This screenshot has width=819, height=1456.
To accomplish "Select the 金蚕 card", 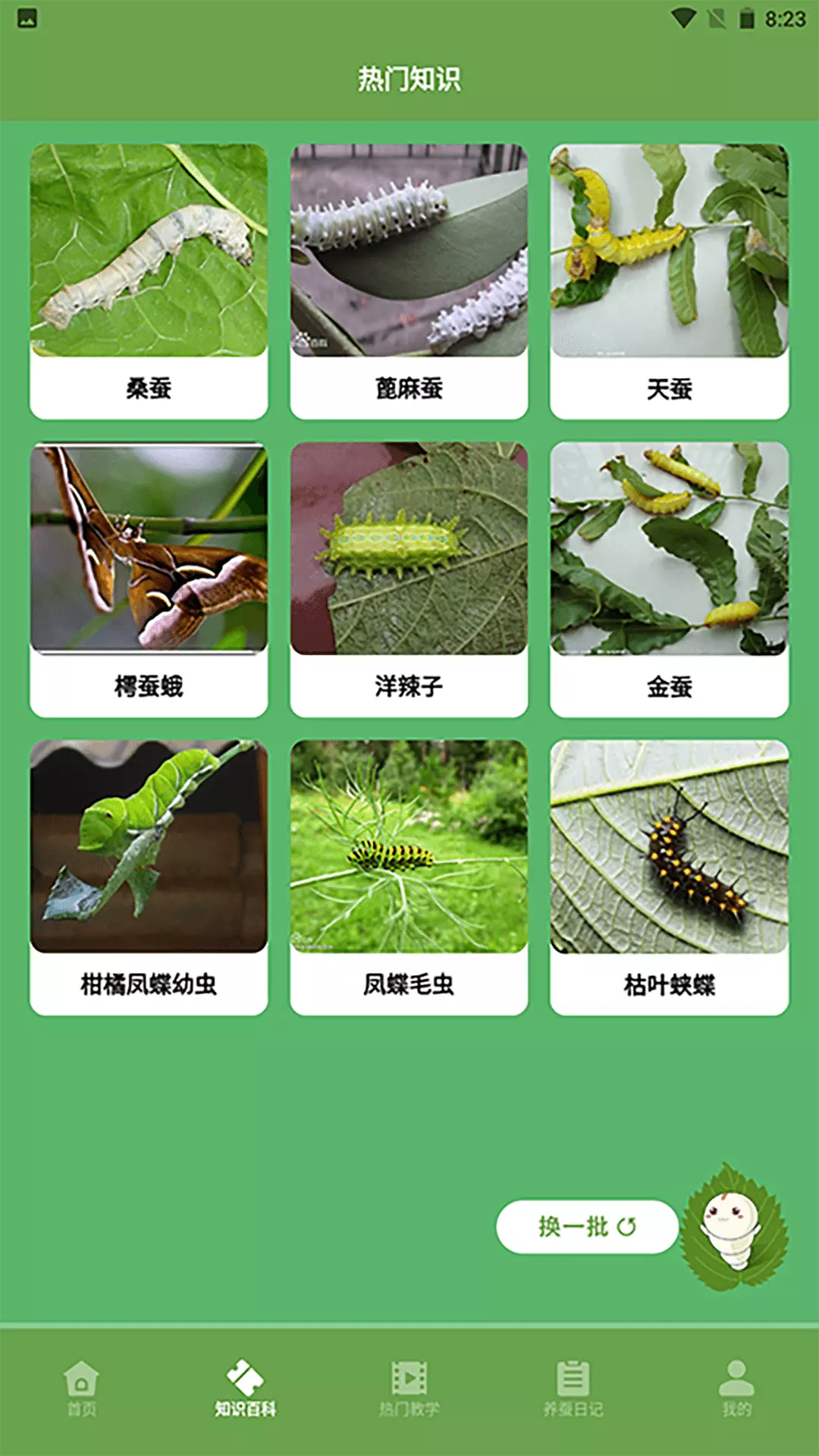I will [x=670, y=579].
